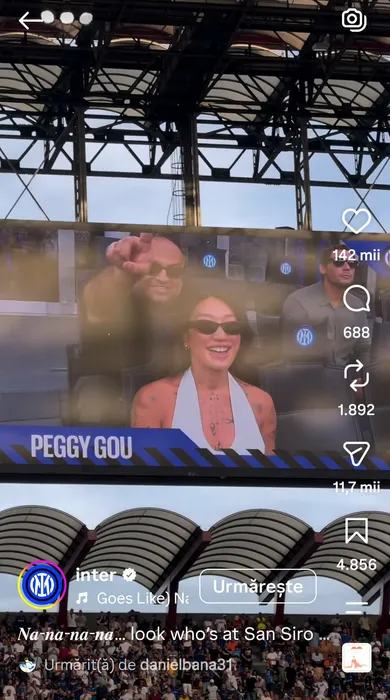Share the reel via the paper plane
The height and width of the screenshot is (700, 390).
click(x=357, y=454)
